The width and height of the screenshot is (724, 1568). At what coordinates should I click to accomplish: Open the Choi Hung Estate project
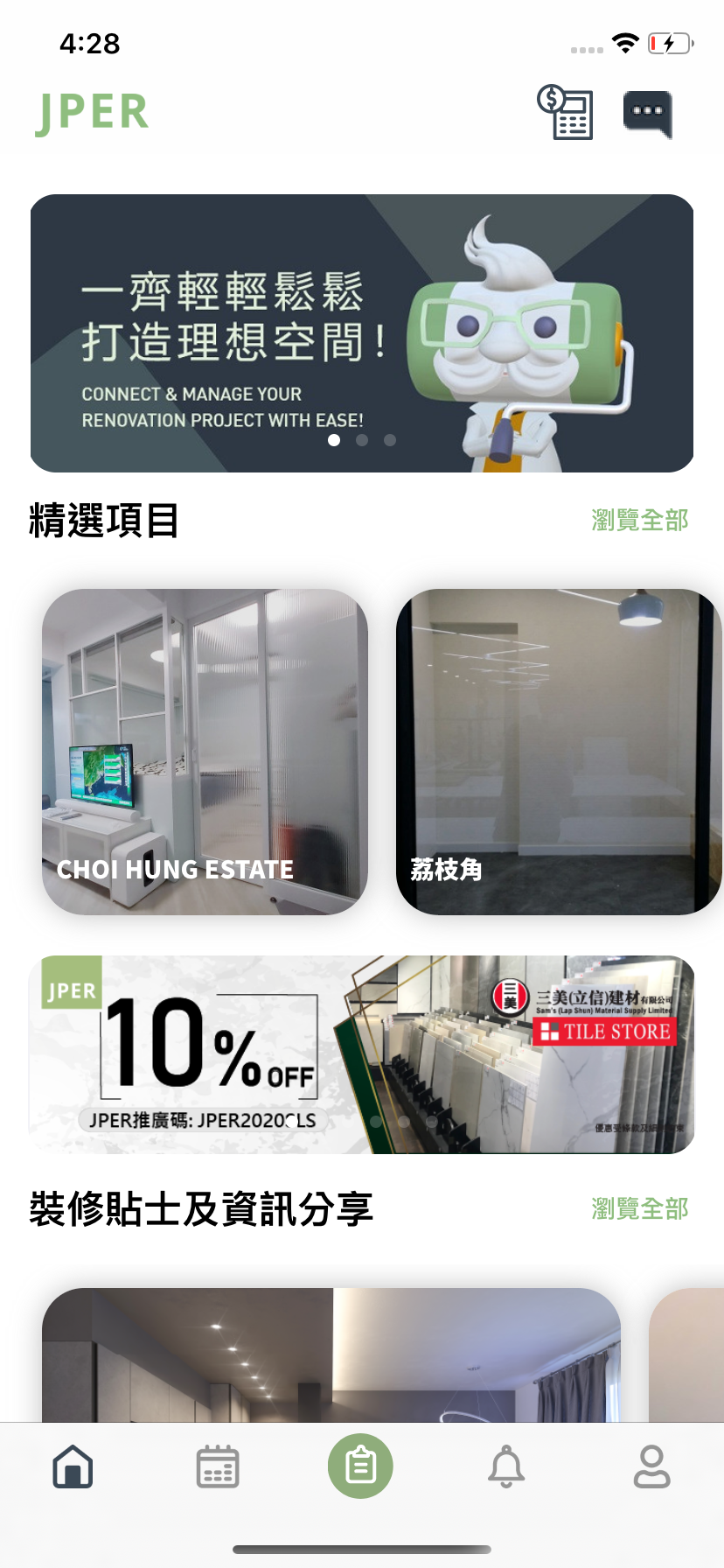coord(205,752)
